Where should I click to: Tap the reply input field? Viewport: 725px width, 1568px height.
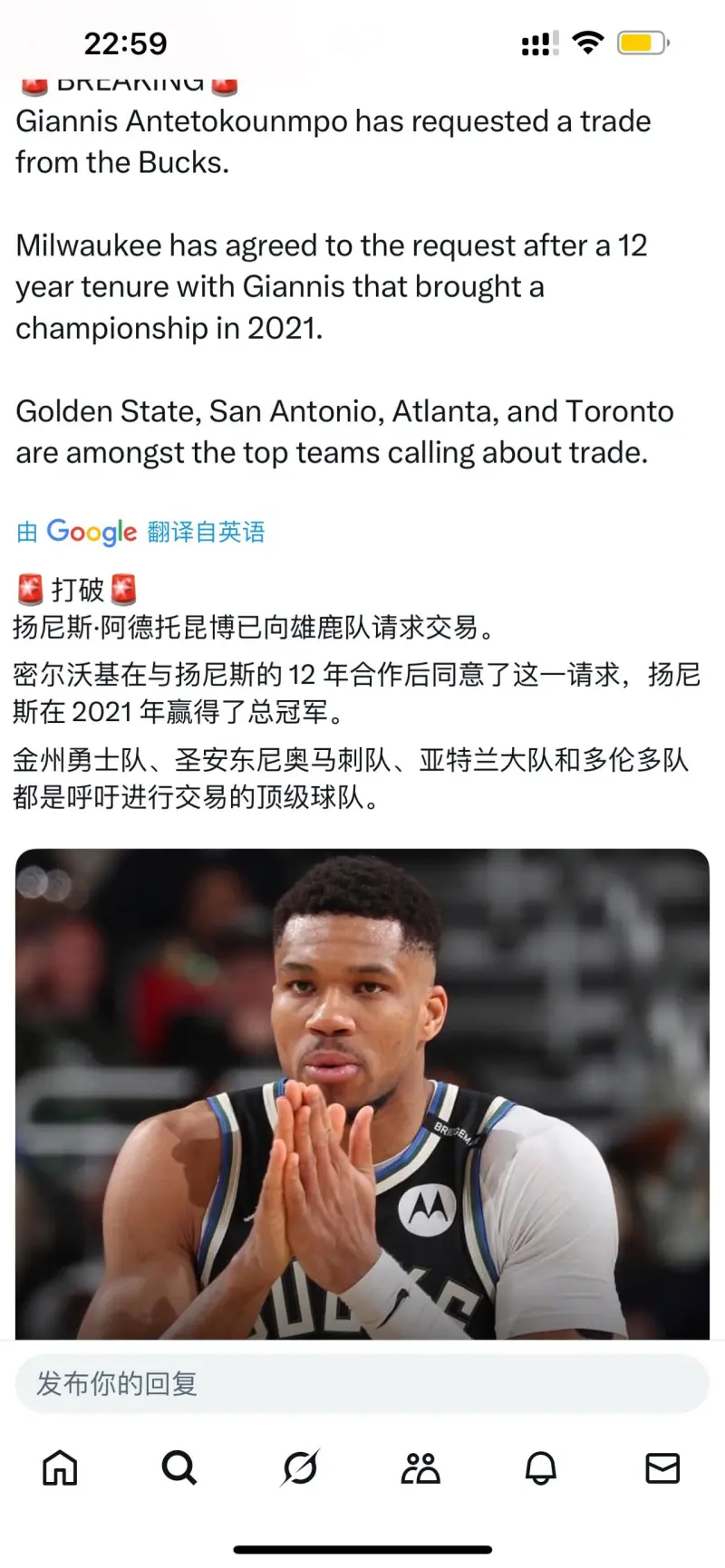coord(362,1383)
